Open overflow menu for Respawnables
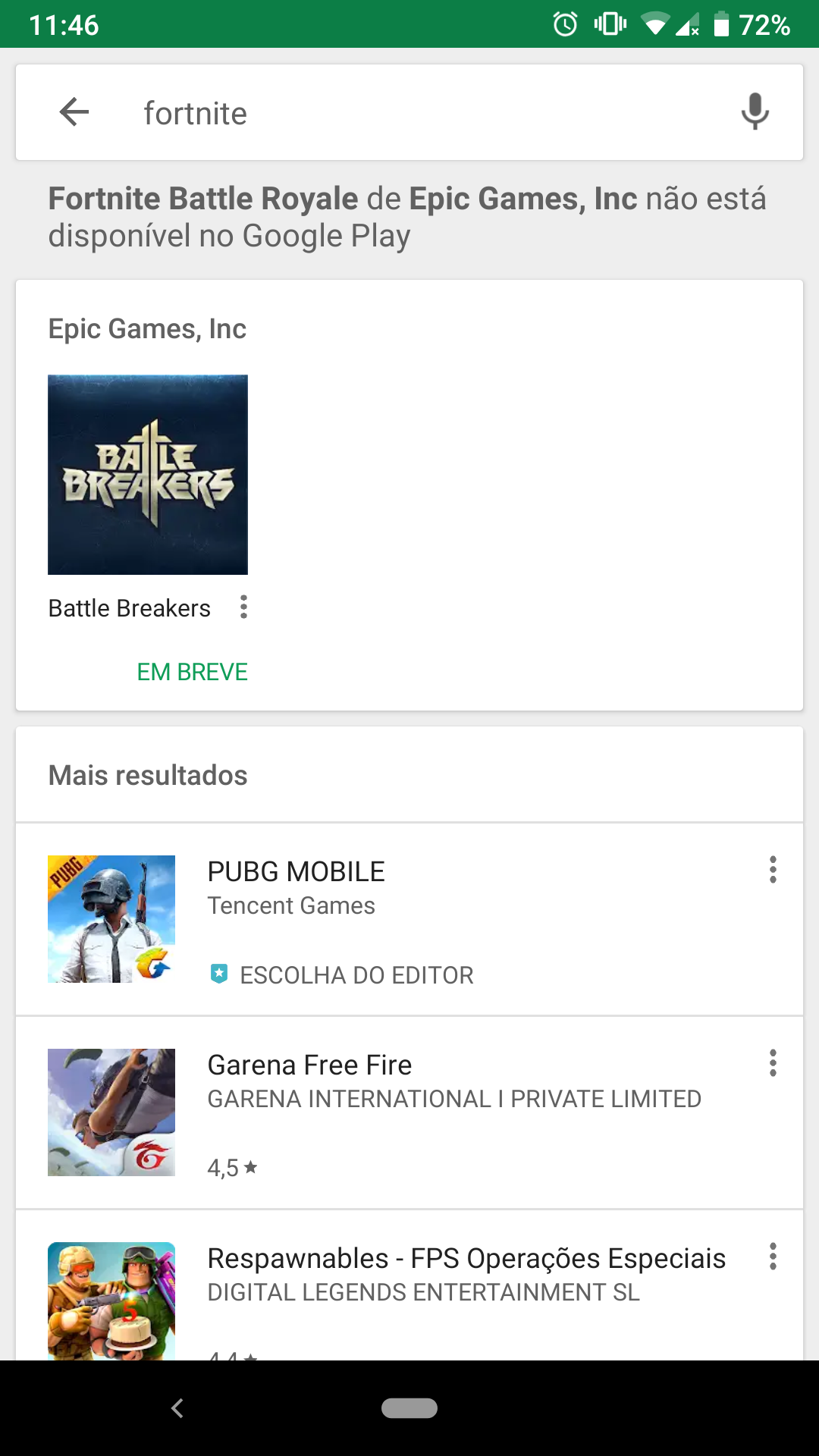The height and width of the screenshot is (1456, 819). click(x=773, y=1257)
